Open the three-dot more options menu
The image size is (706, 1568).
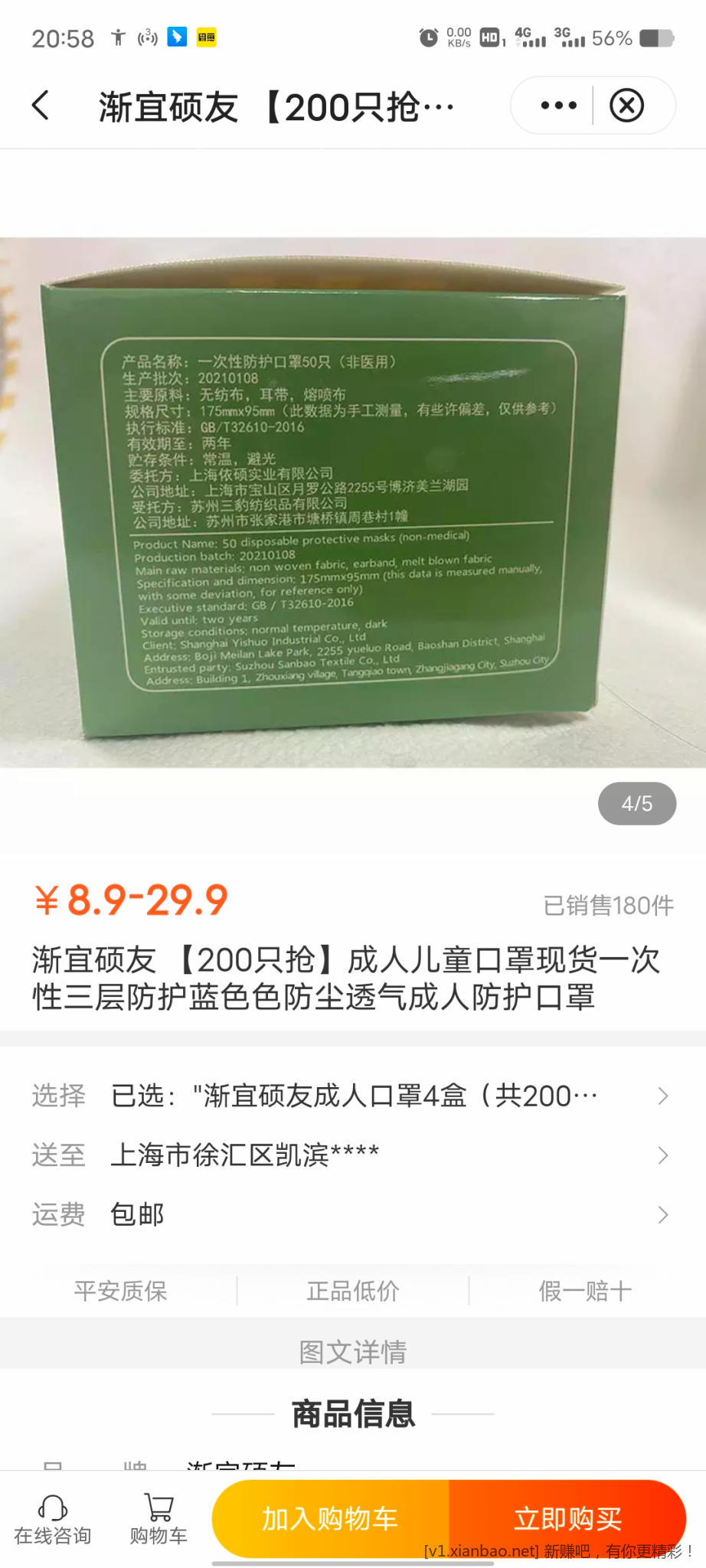click(558, 106)
